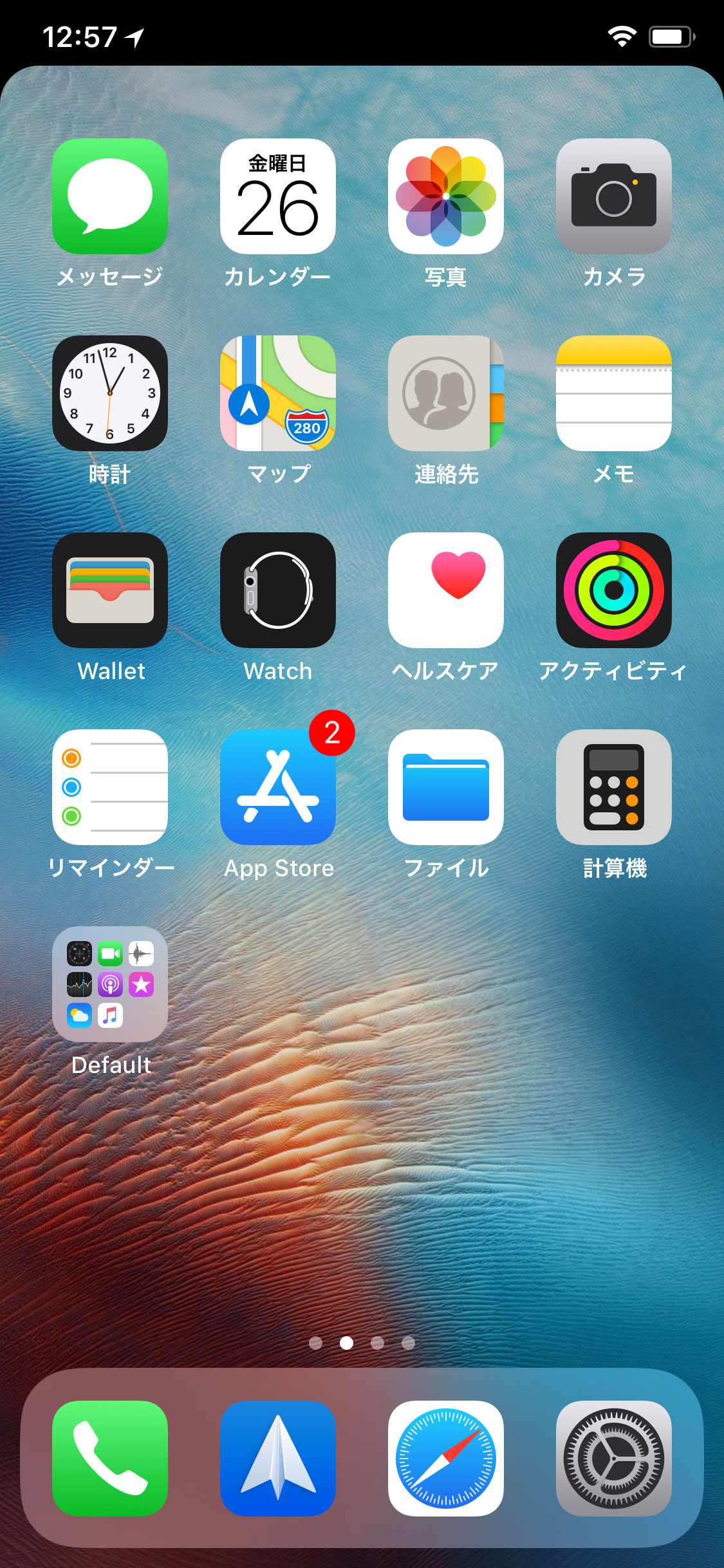
Task: Open the メッセージ (Messages) app
Action: point(110,196)
